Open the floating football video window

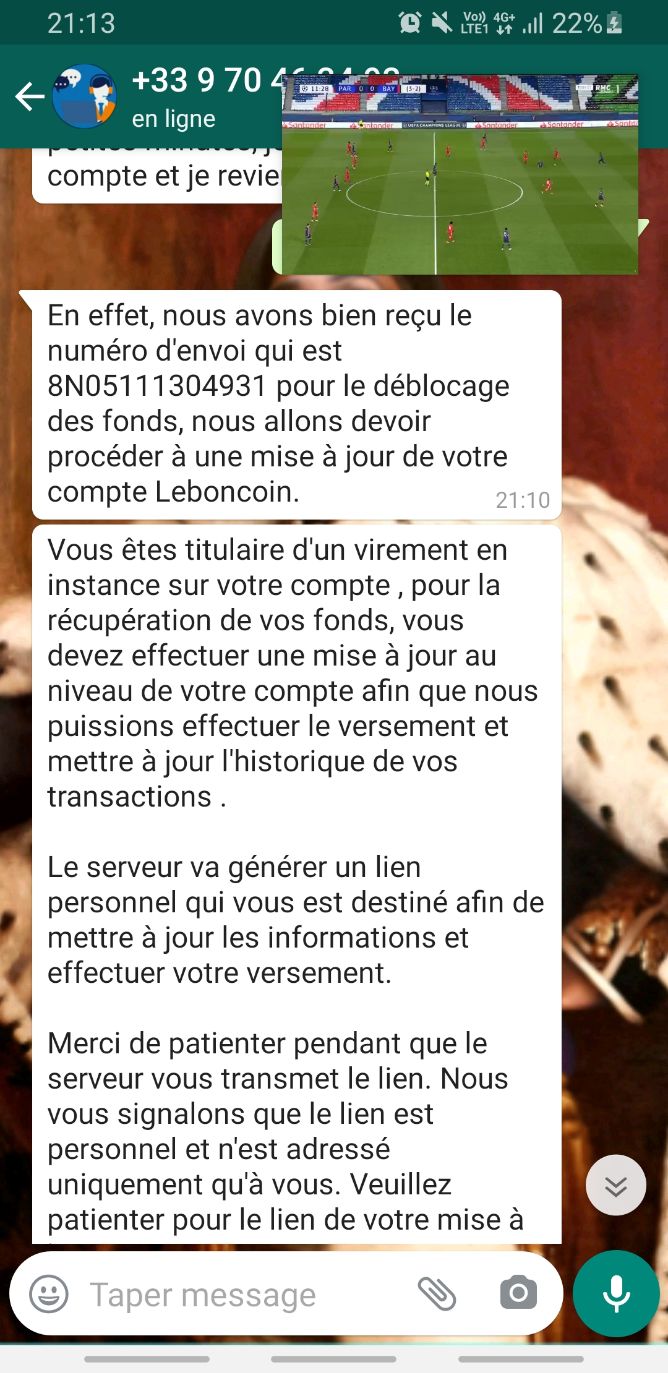coord(460,175)
